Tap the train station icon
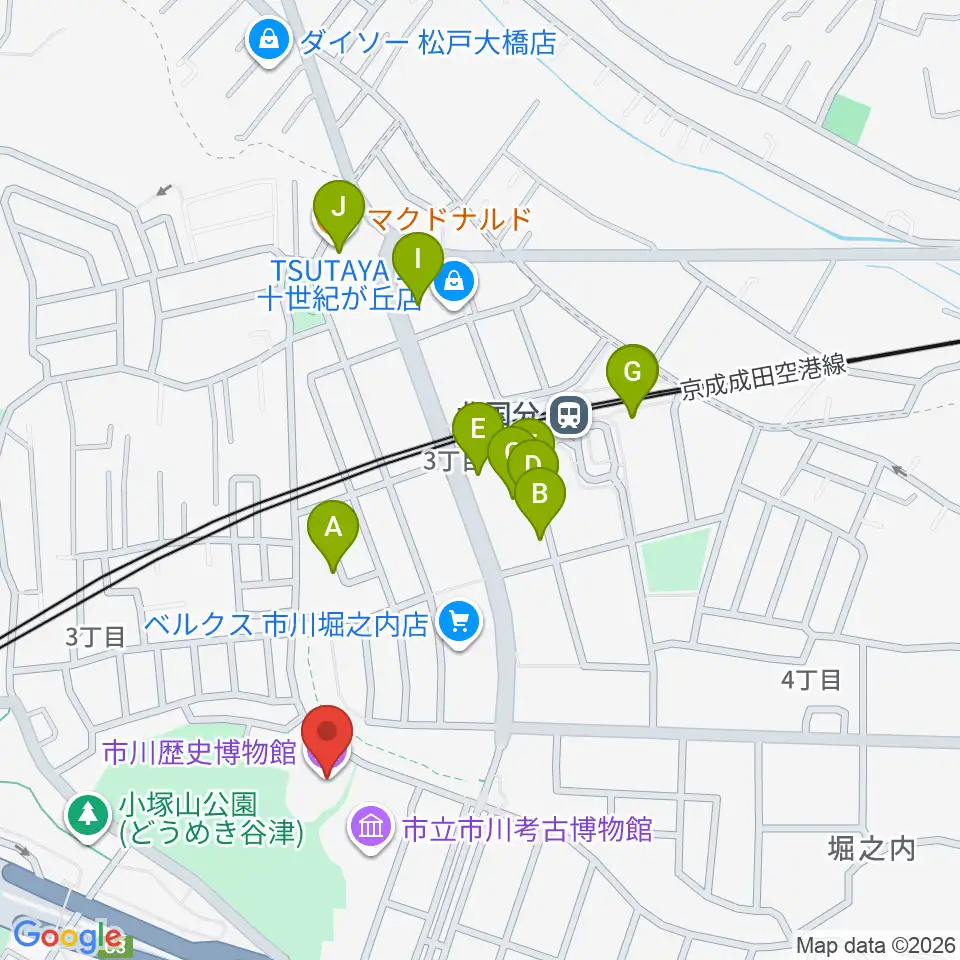Viewport: 960px width, 960px height. [x=569, y=416]
